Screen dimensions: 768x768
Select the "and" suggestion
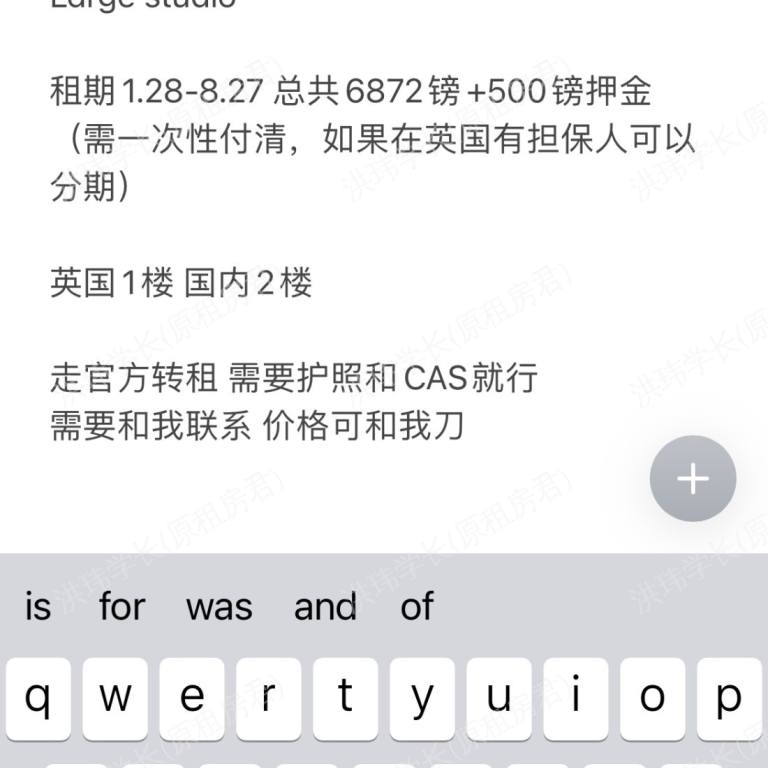[x=325, y=606]
